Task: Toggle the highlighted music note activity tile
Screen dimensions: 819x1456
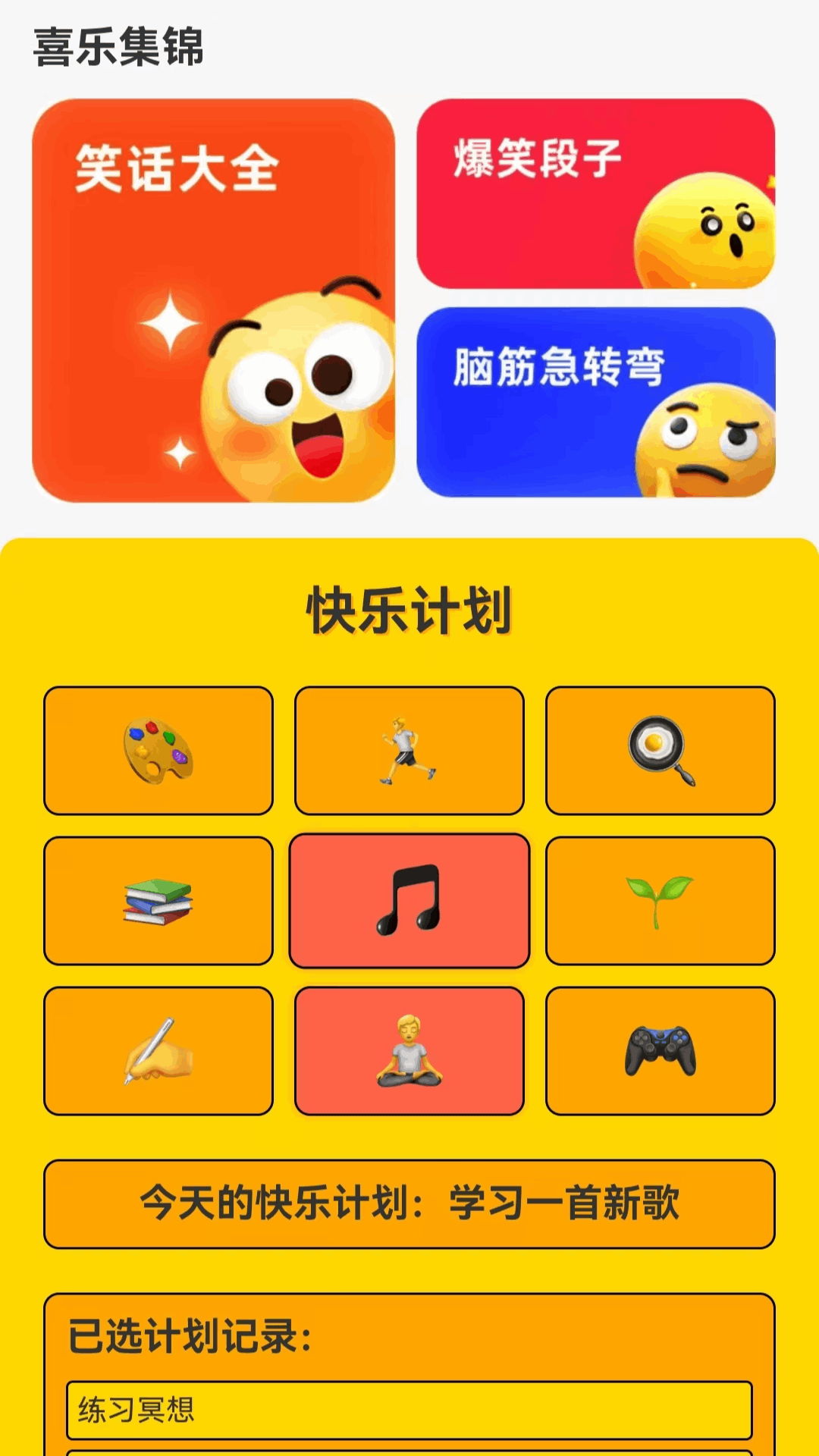Action: pyautogui.click(x=409, y=901)
